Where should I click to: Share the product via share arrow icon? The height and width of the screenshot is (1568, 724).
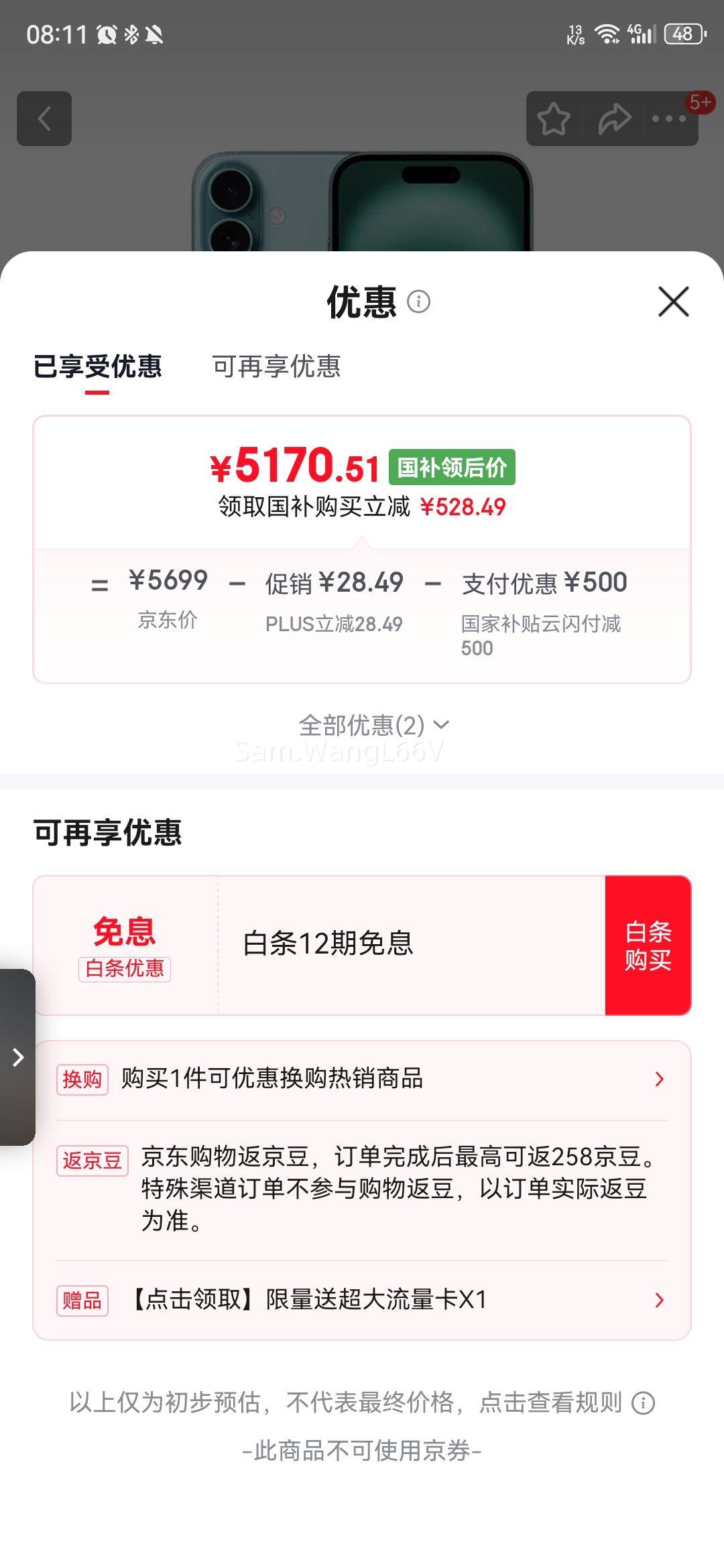click(614, 119)
